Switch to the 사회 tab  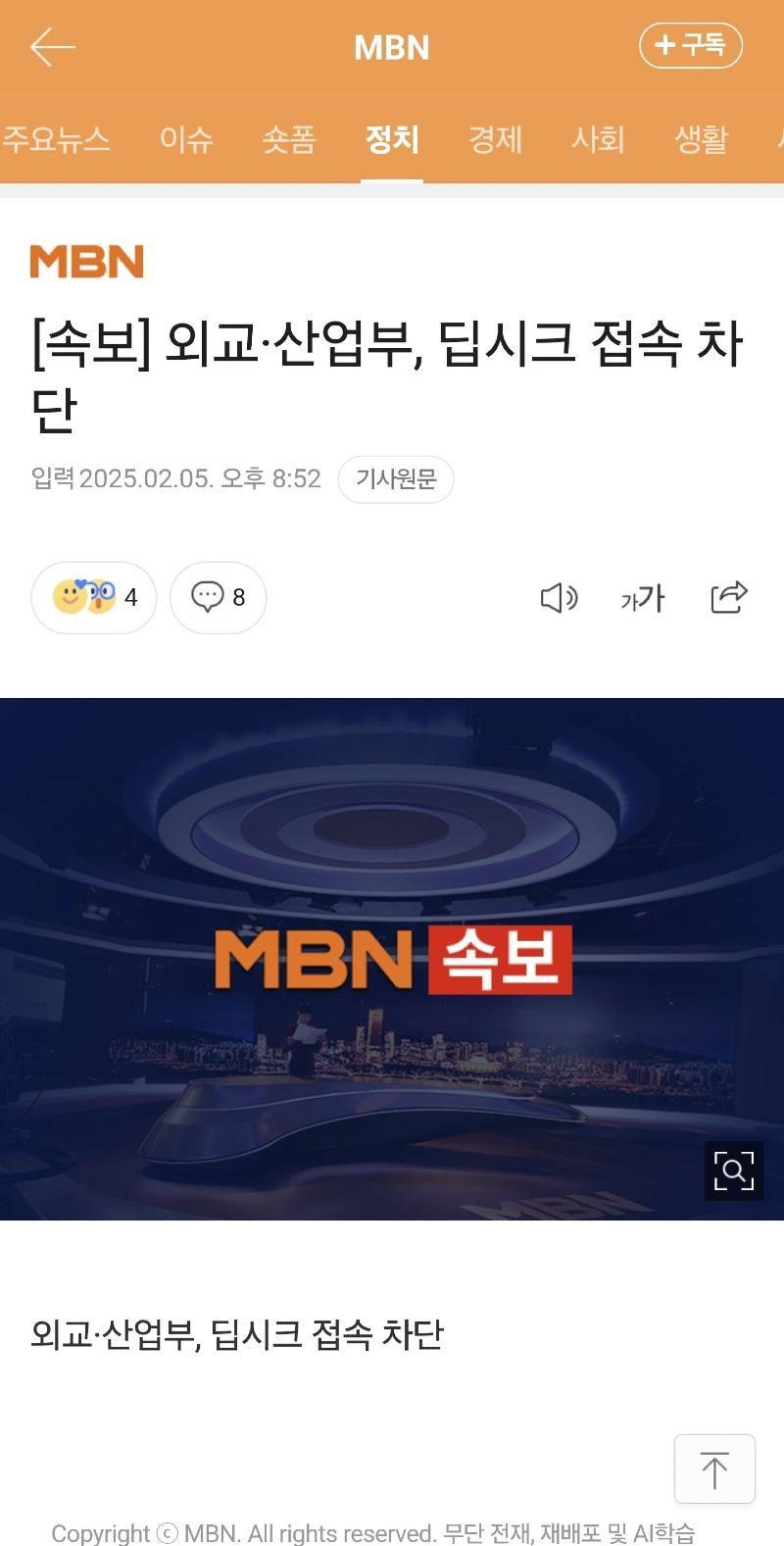(598, 139)
